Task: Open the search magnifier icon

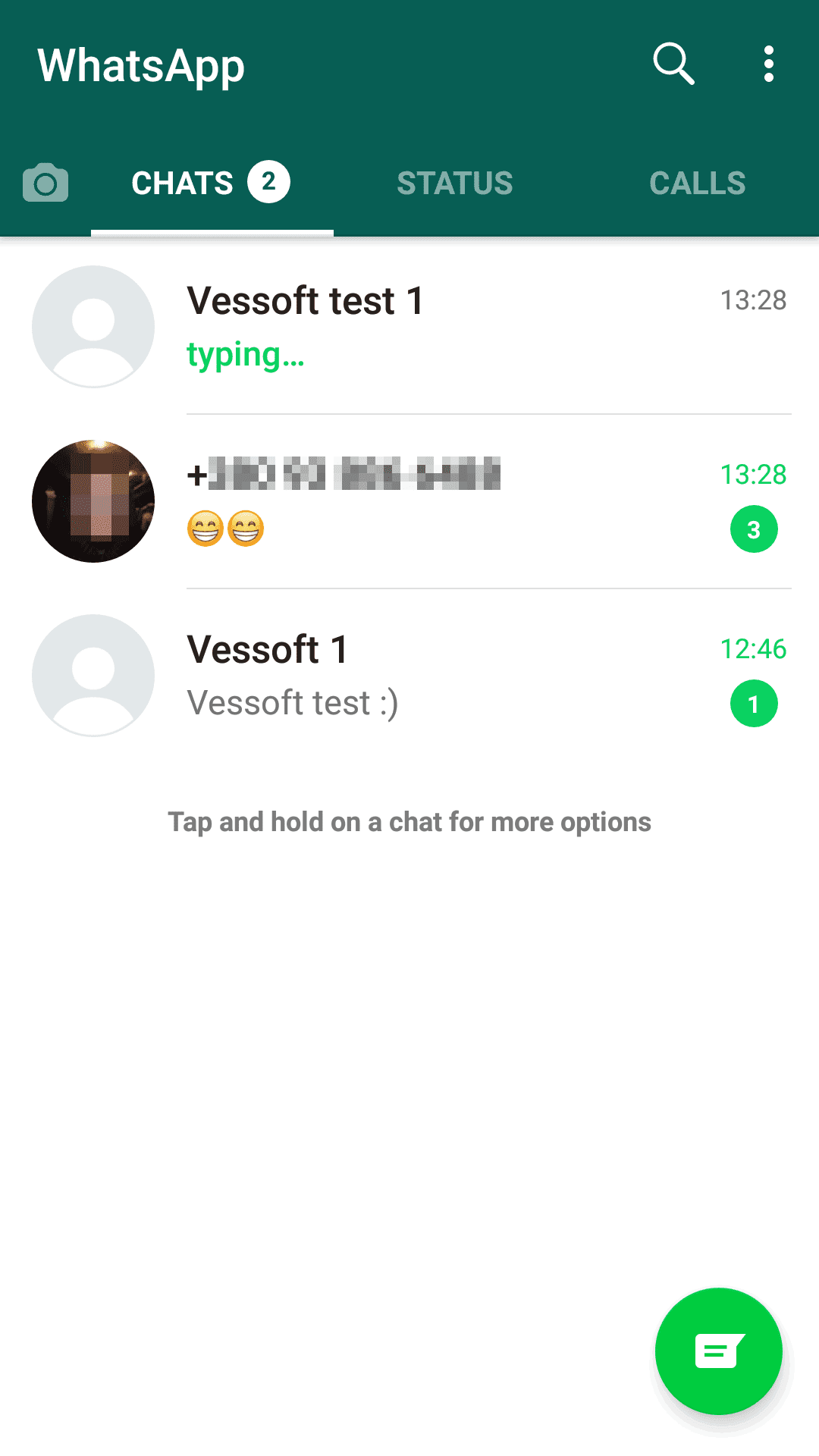Action: coord(673,64)
